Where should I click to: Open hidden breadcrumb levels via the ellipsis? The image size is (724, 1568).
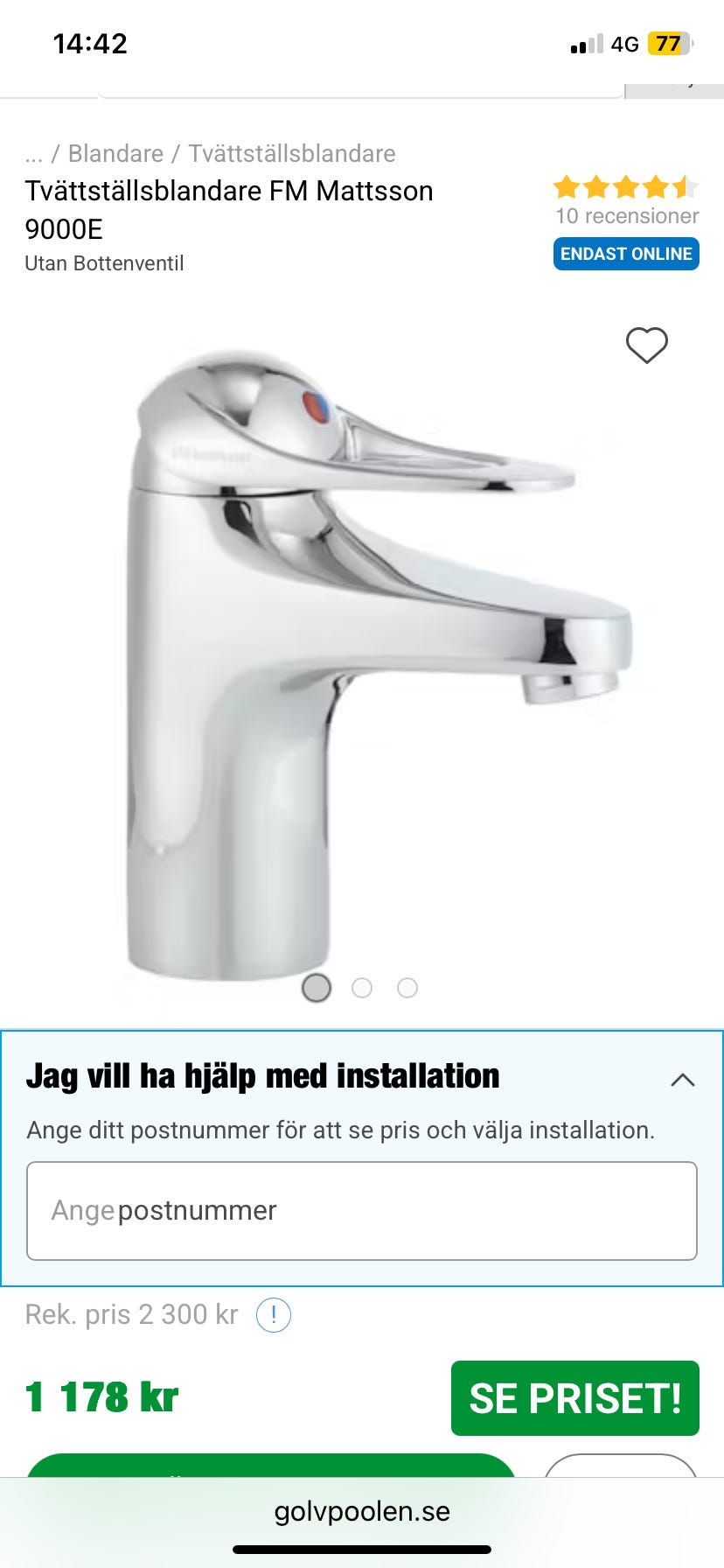pos(35,153)
